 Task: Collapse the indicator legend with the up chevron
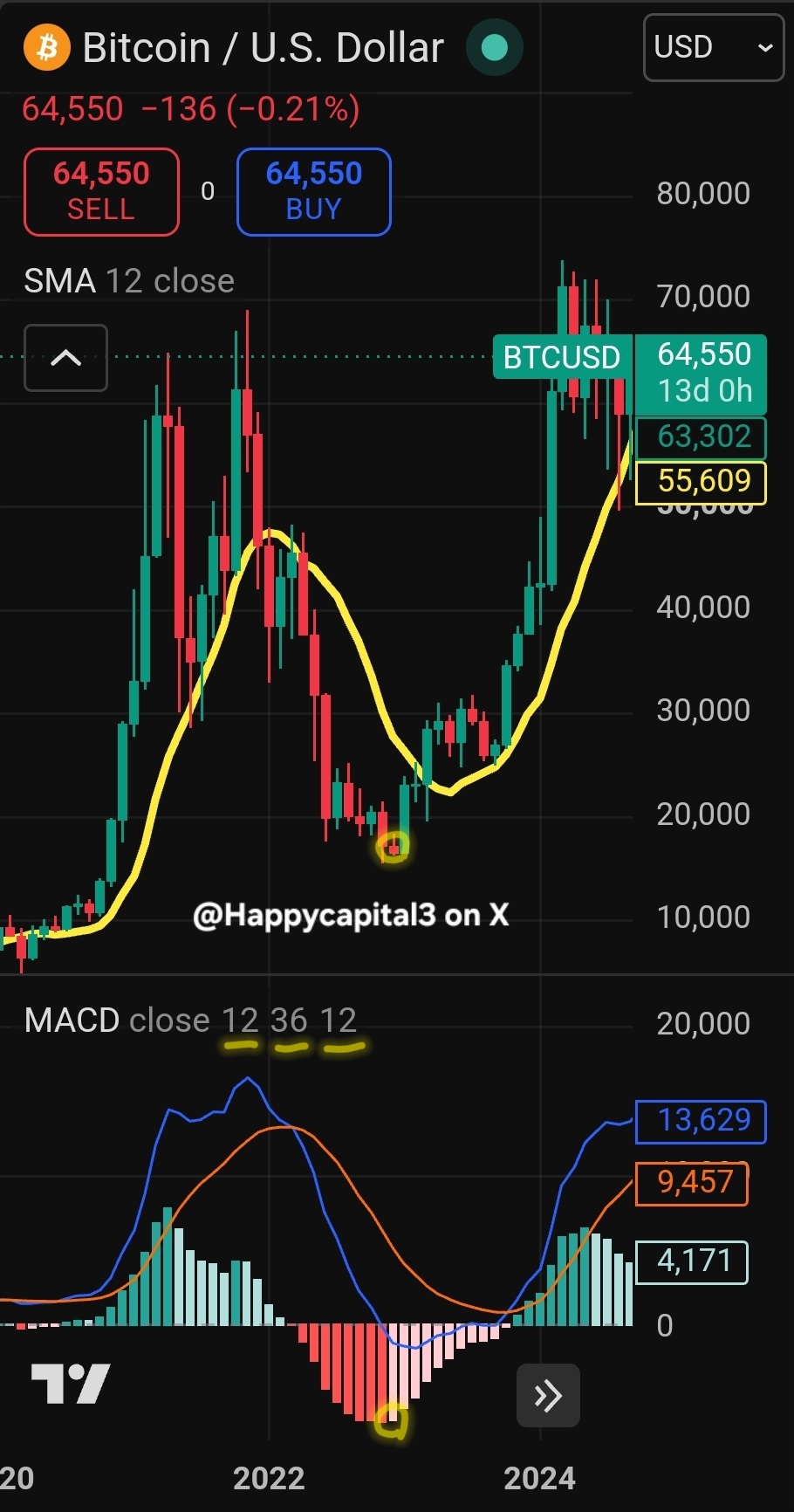[66, 358]
